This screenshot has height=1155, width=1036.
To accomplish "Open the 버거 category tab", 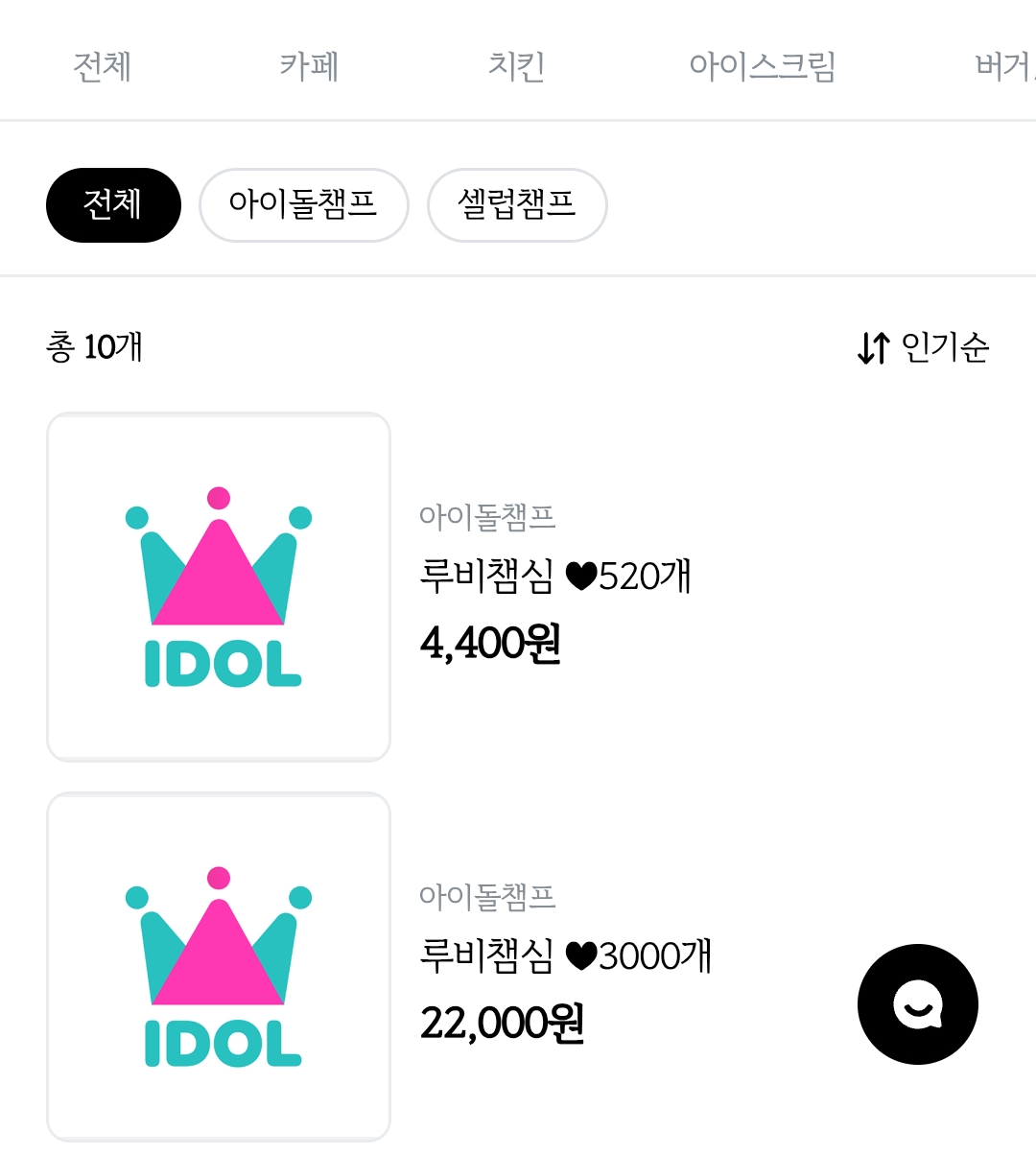I will [1003, 66].
